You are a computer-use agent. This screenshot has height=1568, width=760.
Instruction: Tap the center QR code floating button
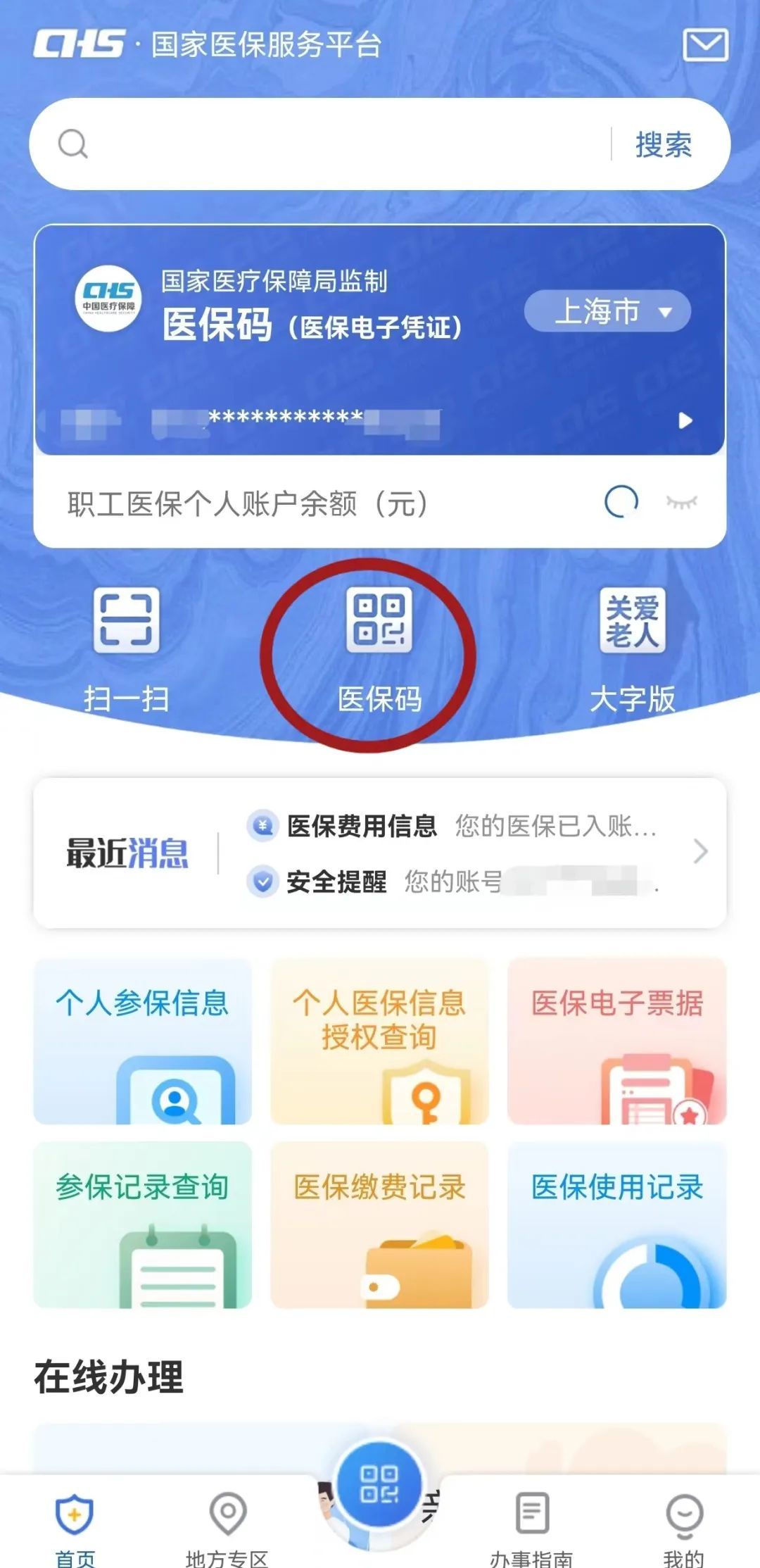pos(379,1484)
